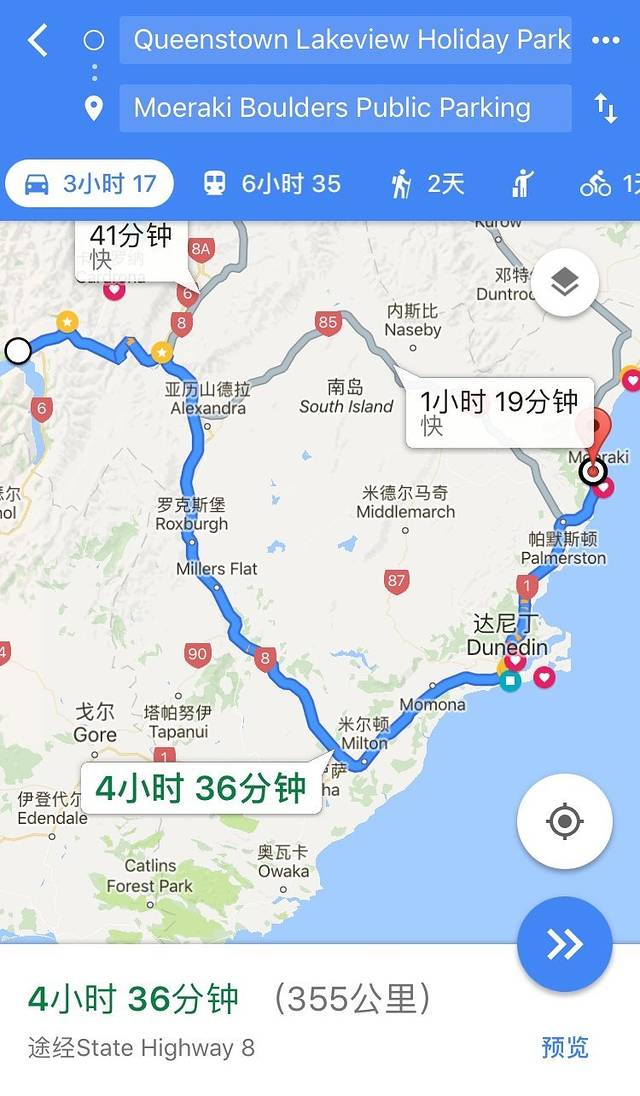
Task: Select the driving tab showing 3小时 17
Action: pyautogui.click(x=90, y=184)
